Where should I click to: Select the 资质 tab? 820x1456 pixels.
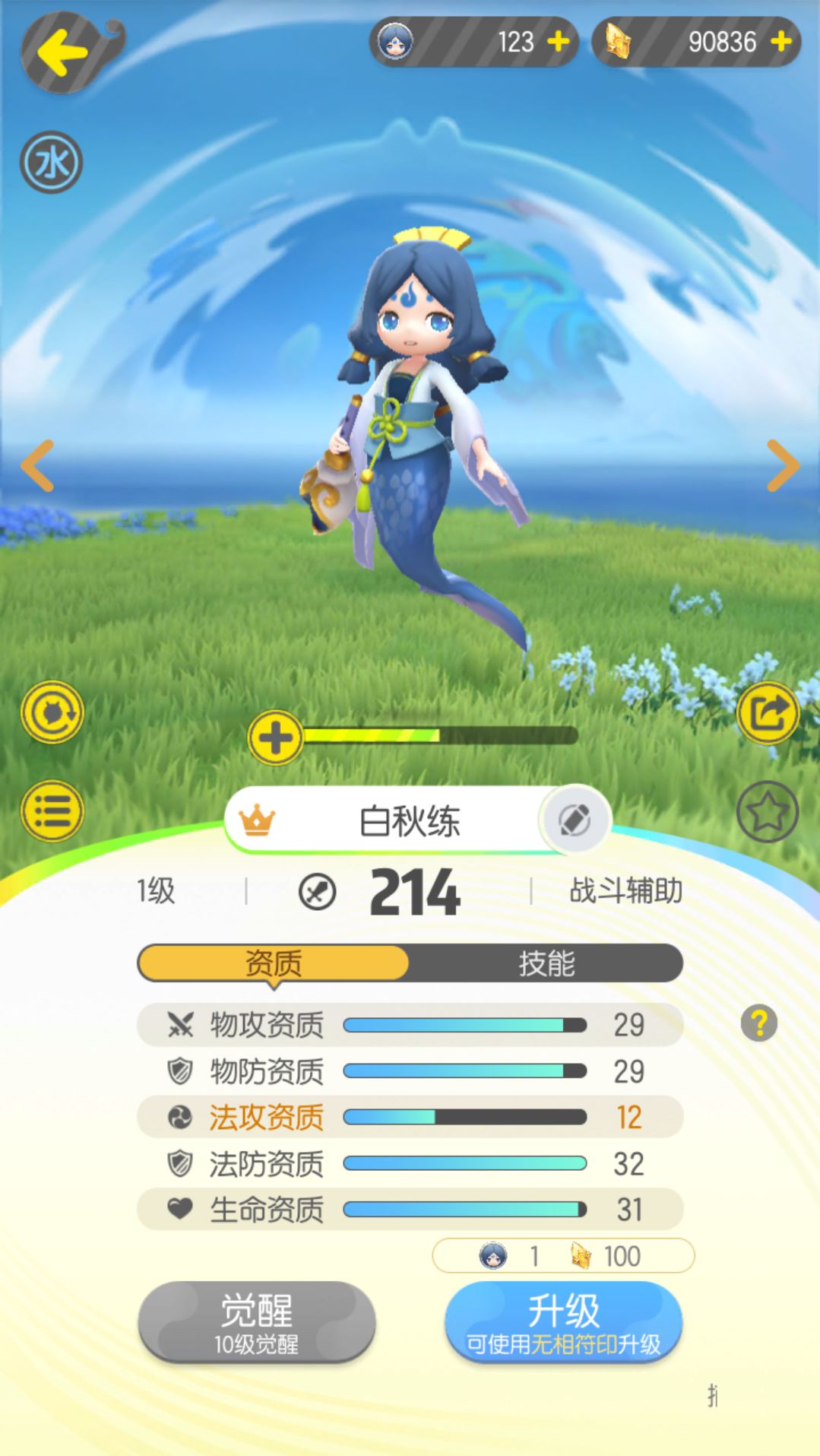(274, 963)
